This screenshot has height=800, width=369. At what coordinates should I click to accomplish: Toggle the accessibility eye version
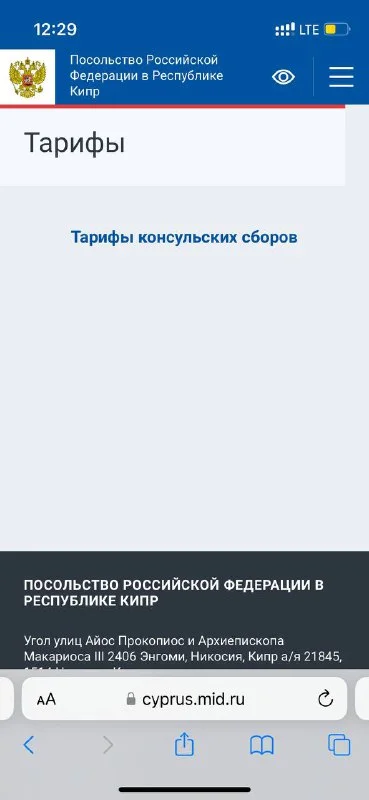pyautogui.click(x=283, y=77)
